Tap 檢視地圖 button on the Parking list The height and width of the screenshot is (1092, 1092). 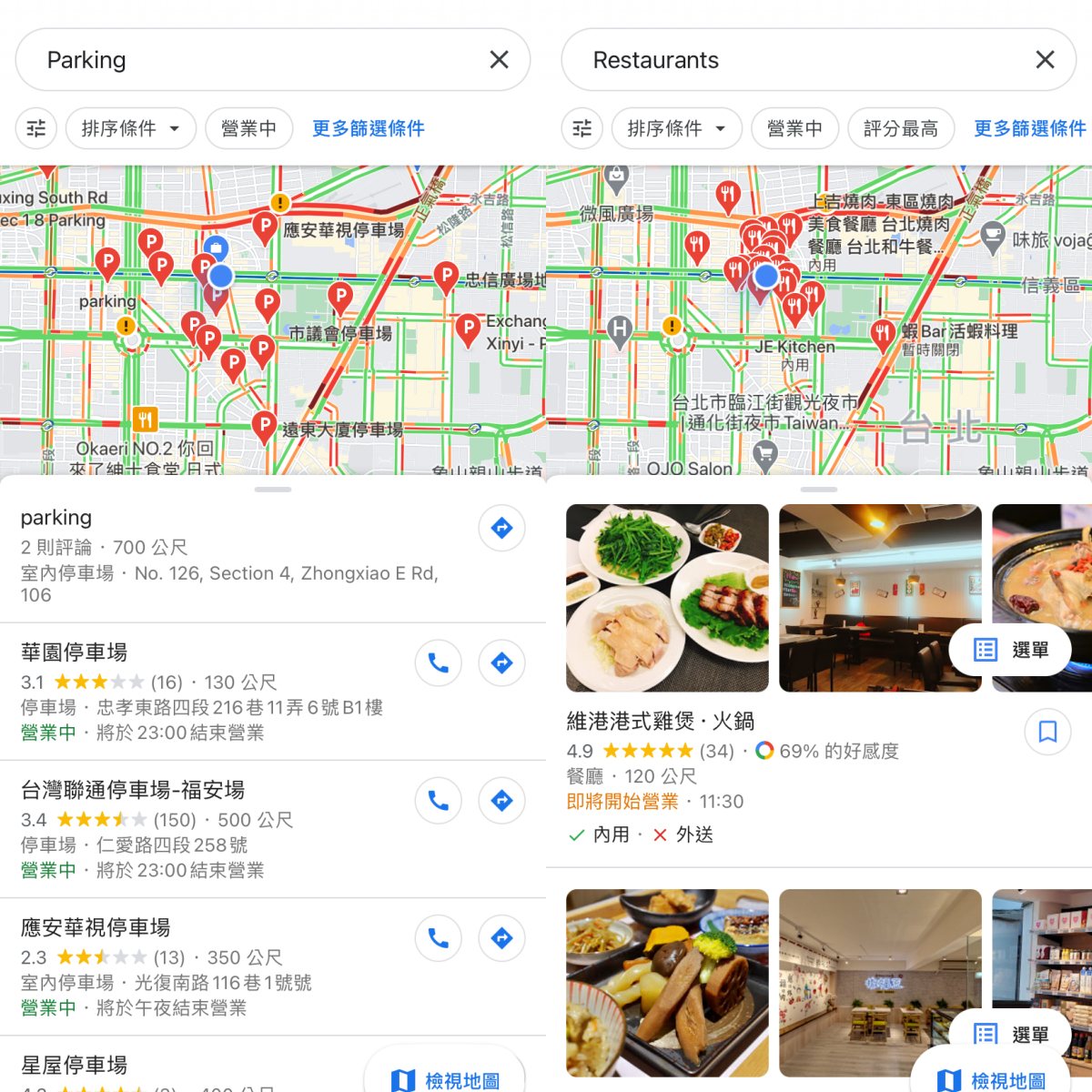446,1080
